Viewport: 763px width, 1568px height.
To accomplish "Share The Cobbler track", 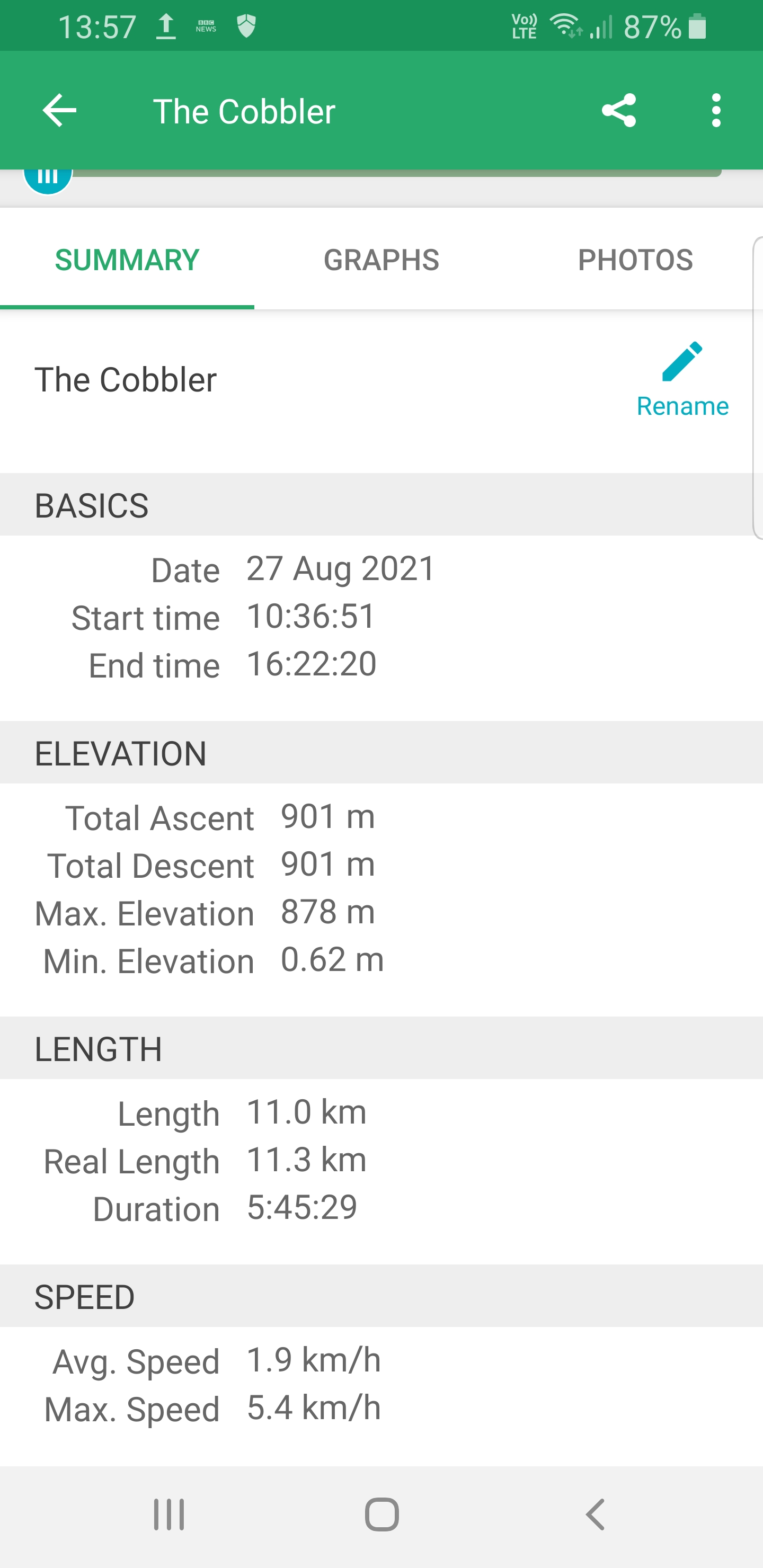I will point(619,110).
